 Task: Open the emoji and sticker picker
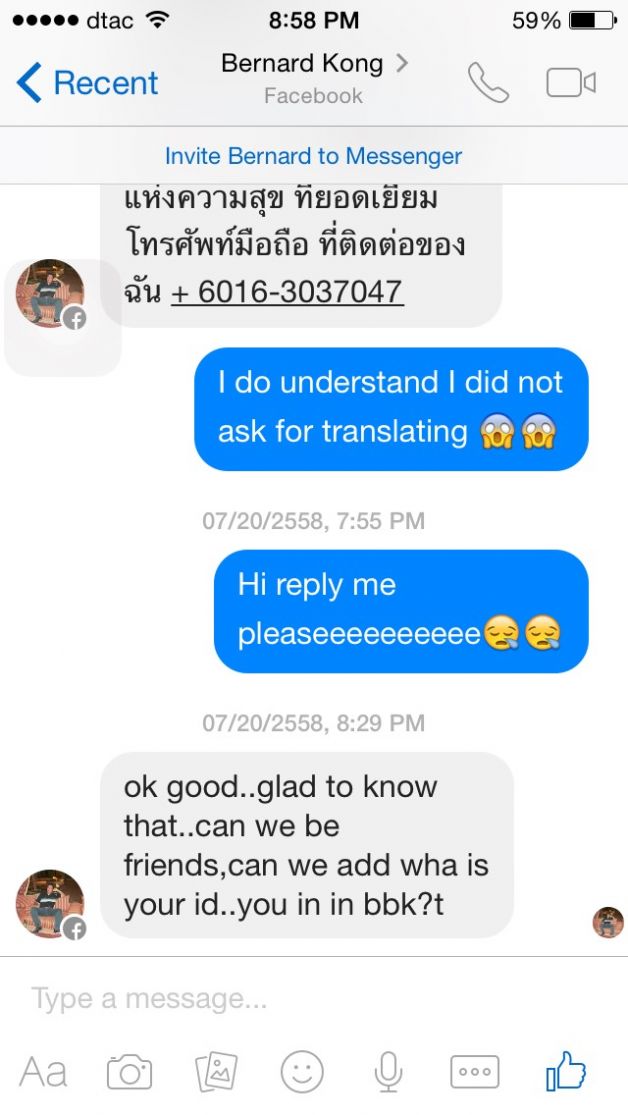[302, 1072]
